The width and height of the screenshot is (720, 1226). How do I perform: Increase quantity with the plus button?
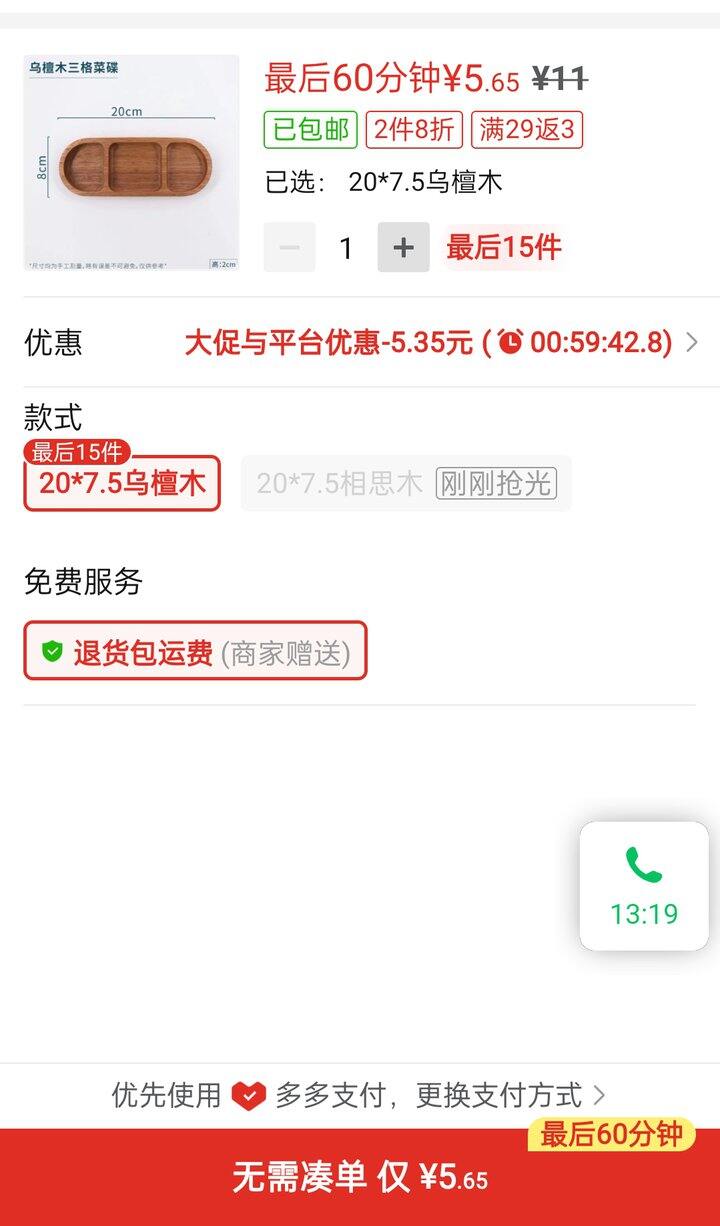tap(403, 247)
